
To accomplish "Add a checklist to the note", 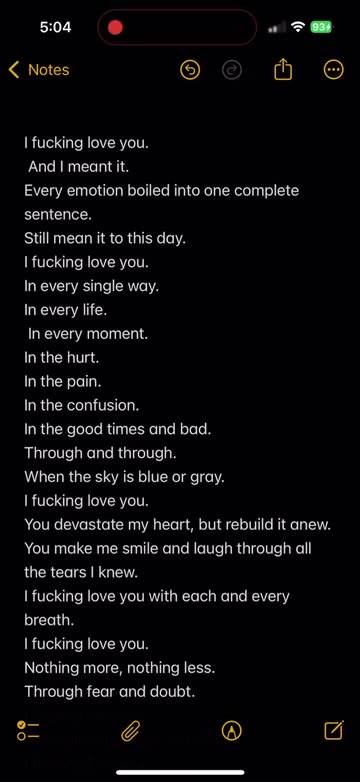I will click(x=28, y=731).
